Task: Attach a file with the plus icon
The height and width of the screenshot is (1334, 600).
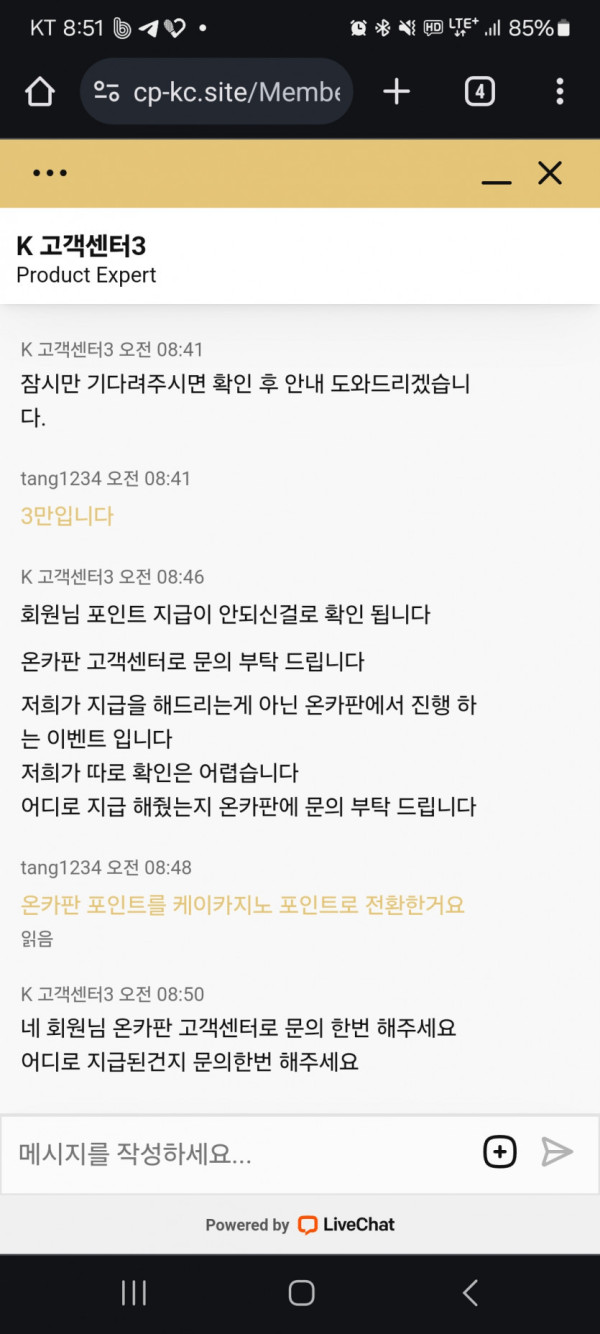Action: [500, 1152]
